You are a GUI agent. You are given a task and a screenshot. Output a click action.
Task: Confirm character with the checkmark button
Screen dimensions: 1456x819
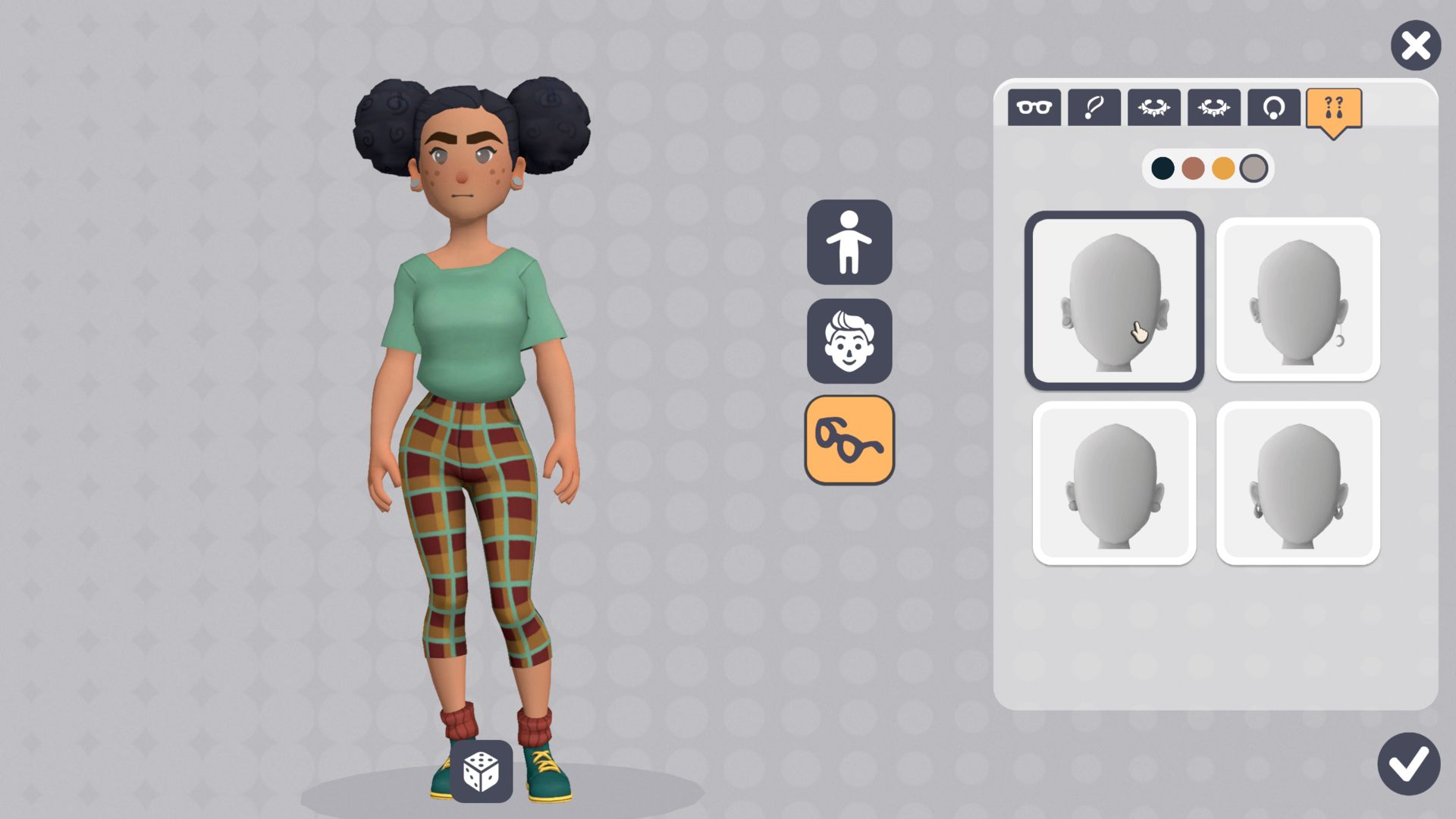(x=1408, y=764)
